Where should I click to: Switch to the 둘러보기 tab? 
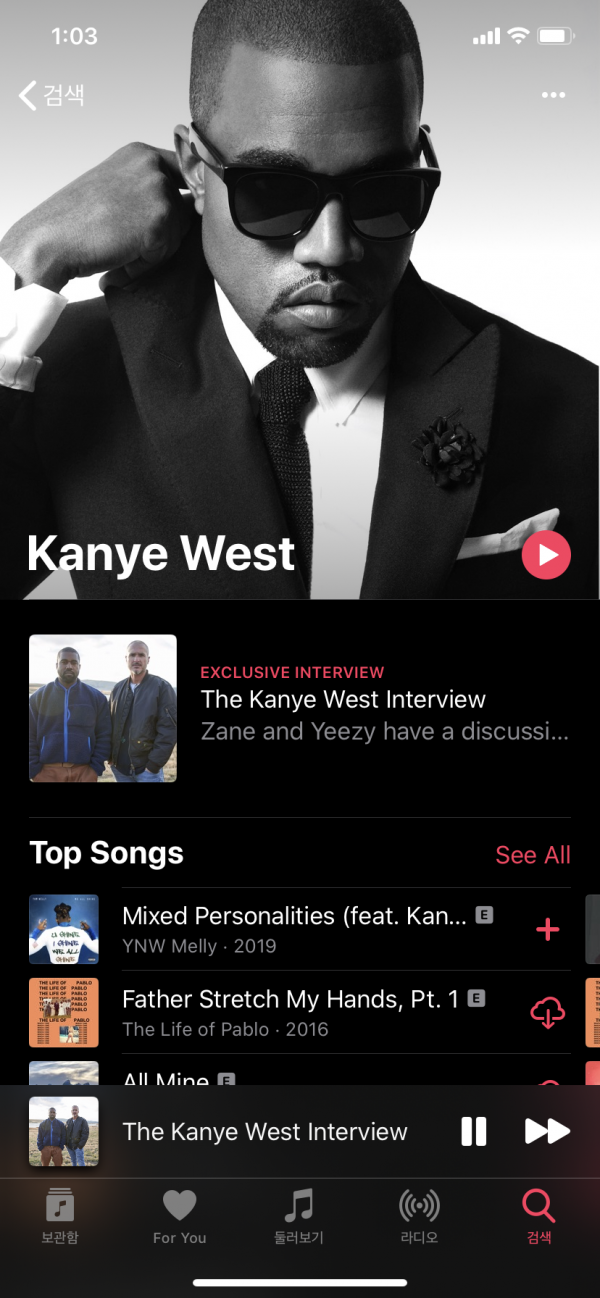click(299, 1217)
